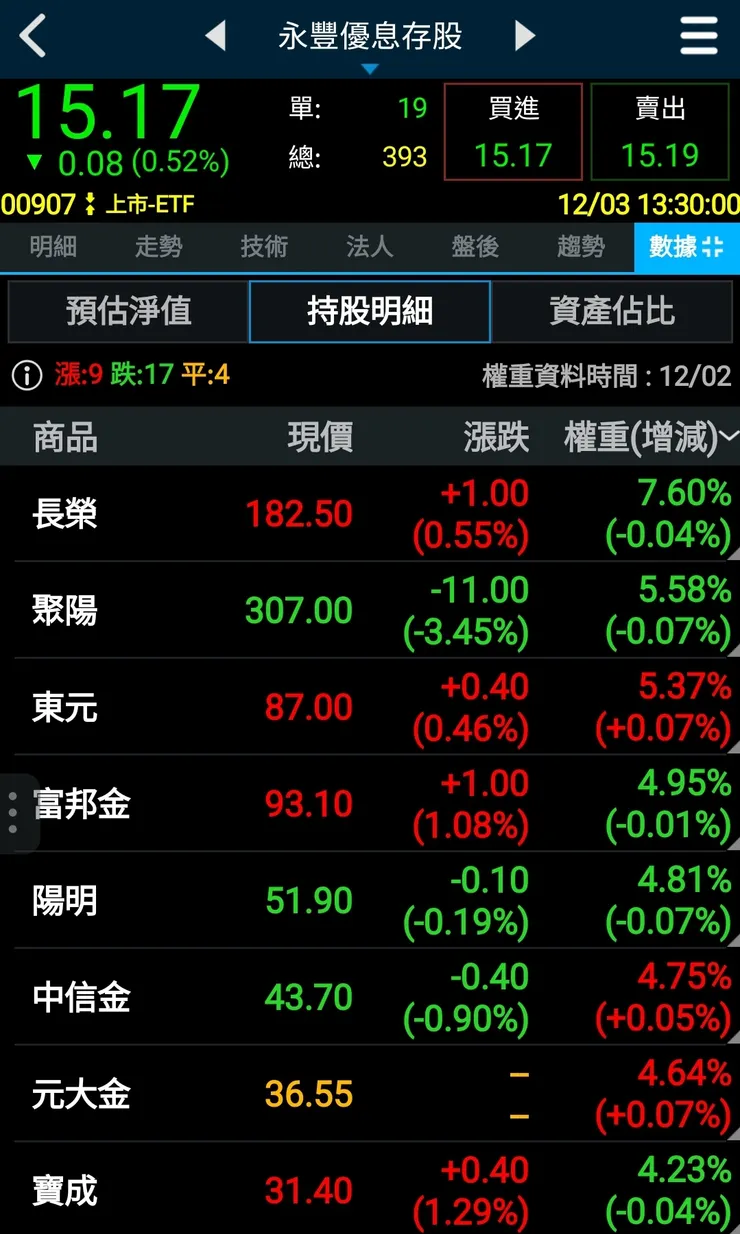Switch to the 技術 tab
The width and height of the screenshot is (740, 1234).
[x=263, y=248]
